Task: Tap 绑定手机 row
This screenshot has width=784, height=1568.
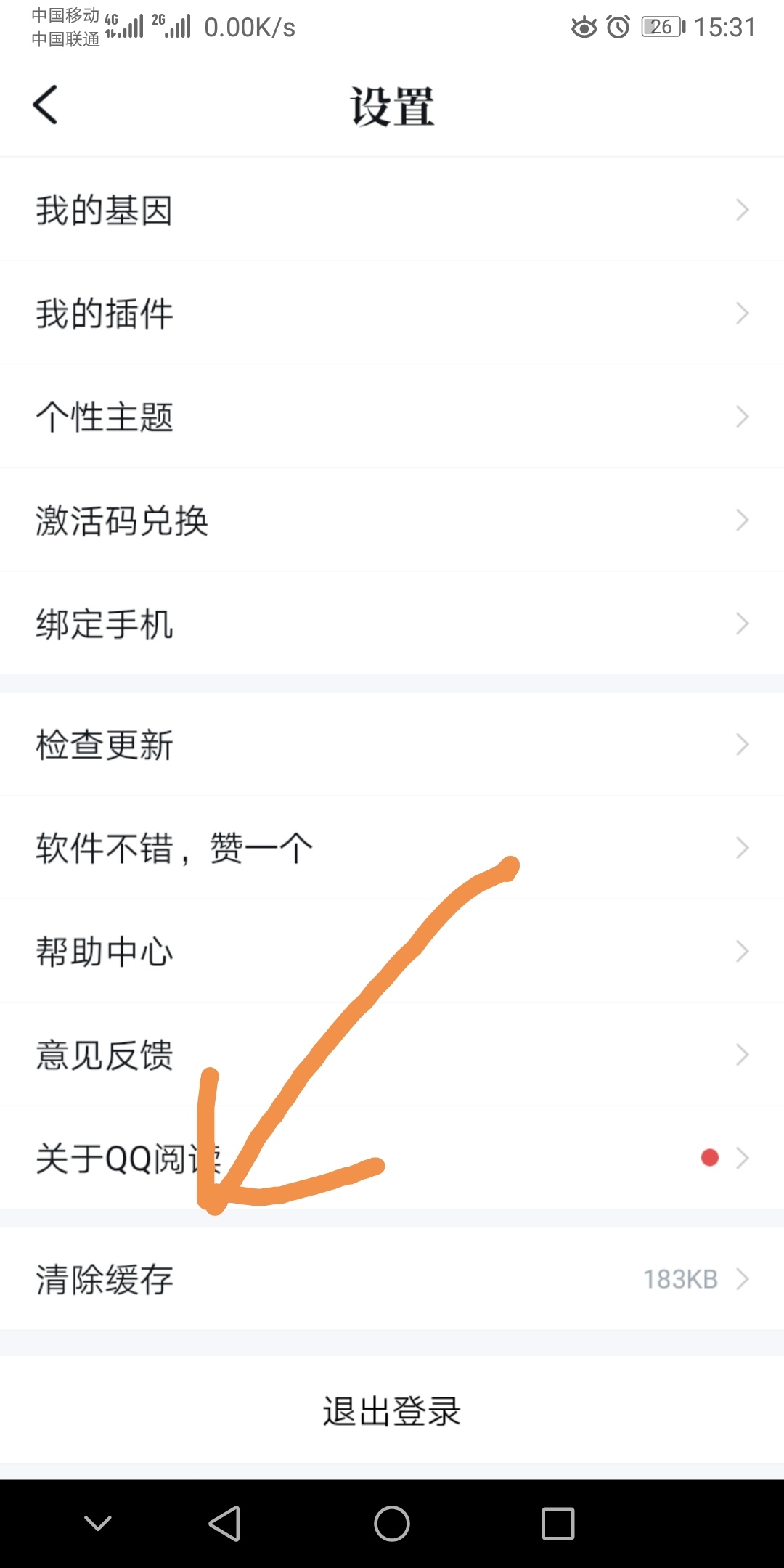Action: pyautogui.click(x=392, y=624)
